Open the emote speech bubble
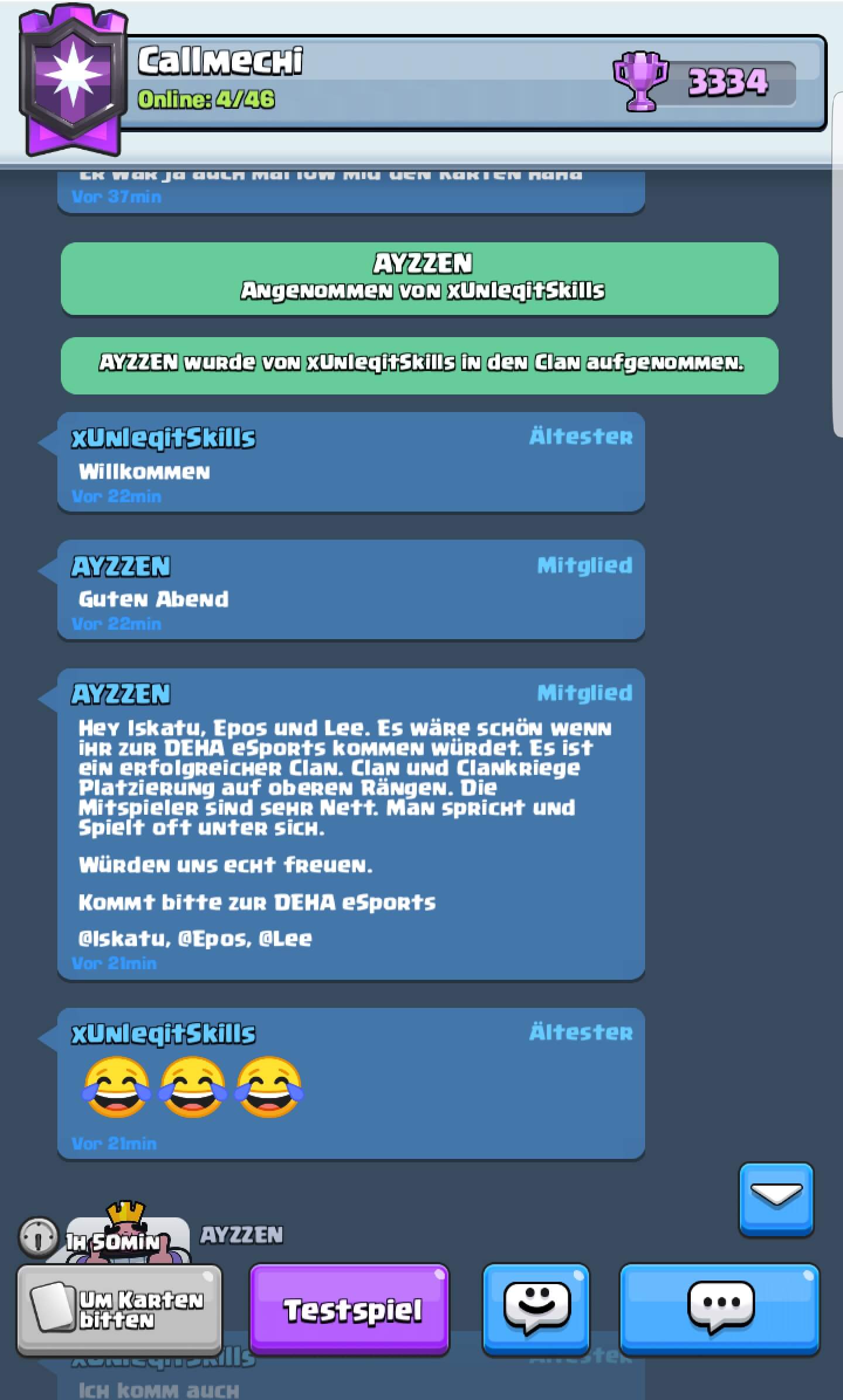Image resolution: width=843 pixels, height=1400 pixels. click(x=536, y=1309)
